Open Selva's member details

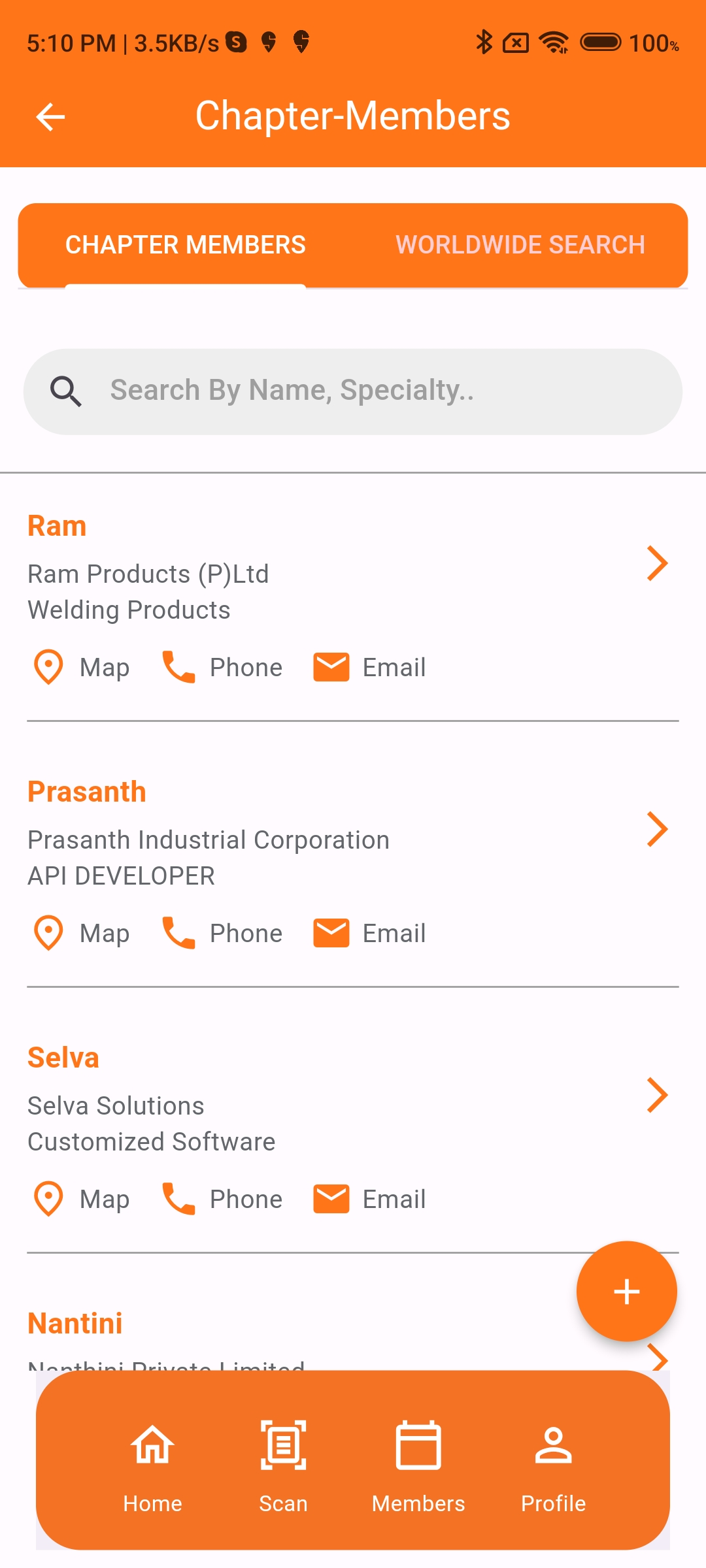(x=657, y=1095)
